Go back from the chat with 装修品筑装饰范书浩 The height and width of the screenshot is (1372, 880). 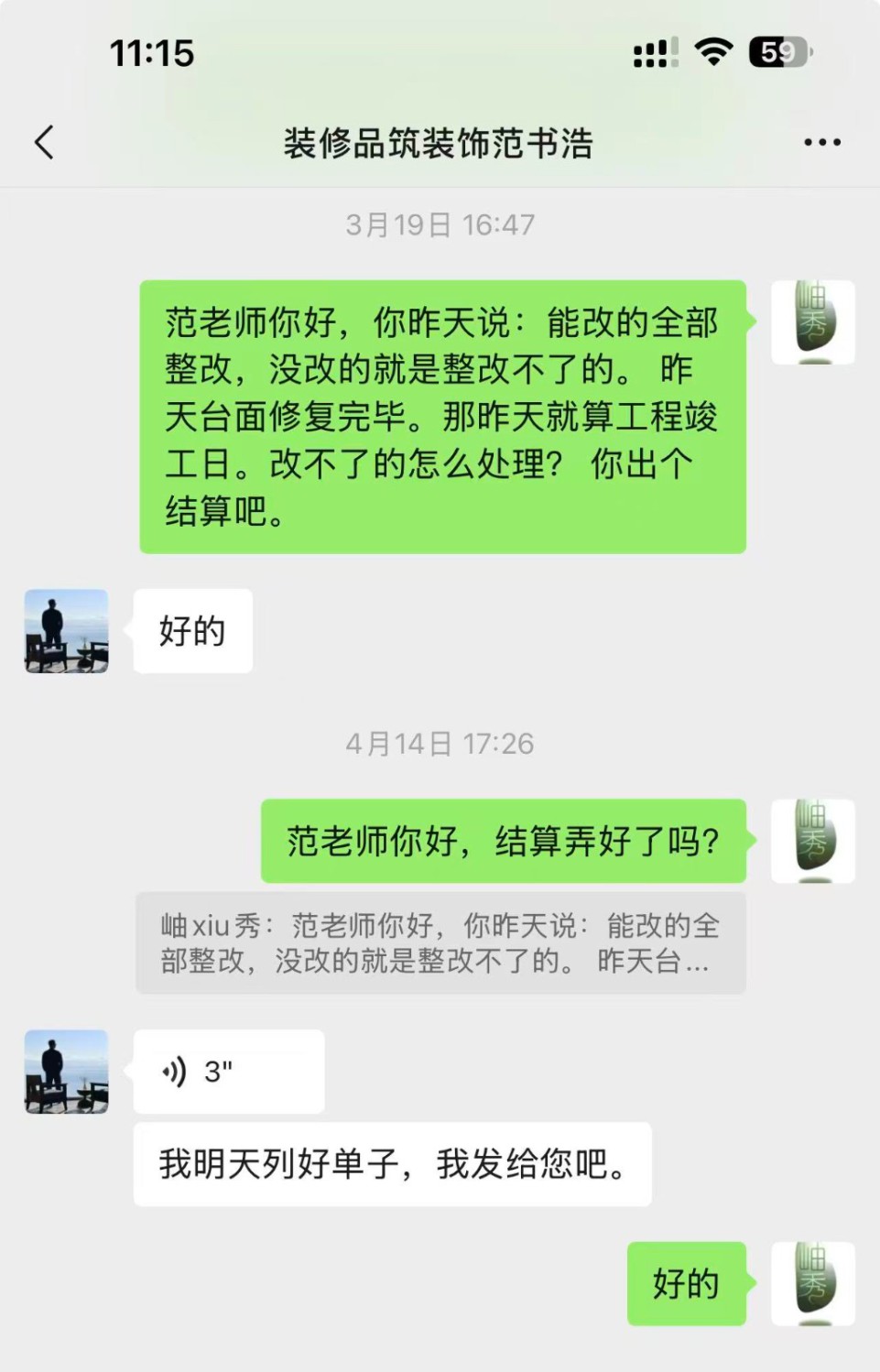pyautogui.click(x=44, y=142)
